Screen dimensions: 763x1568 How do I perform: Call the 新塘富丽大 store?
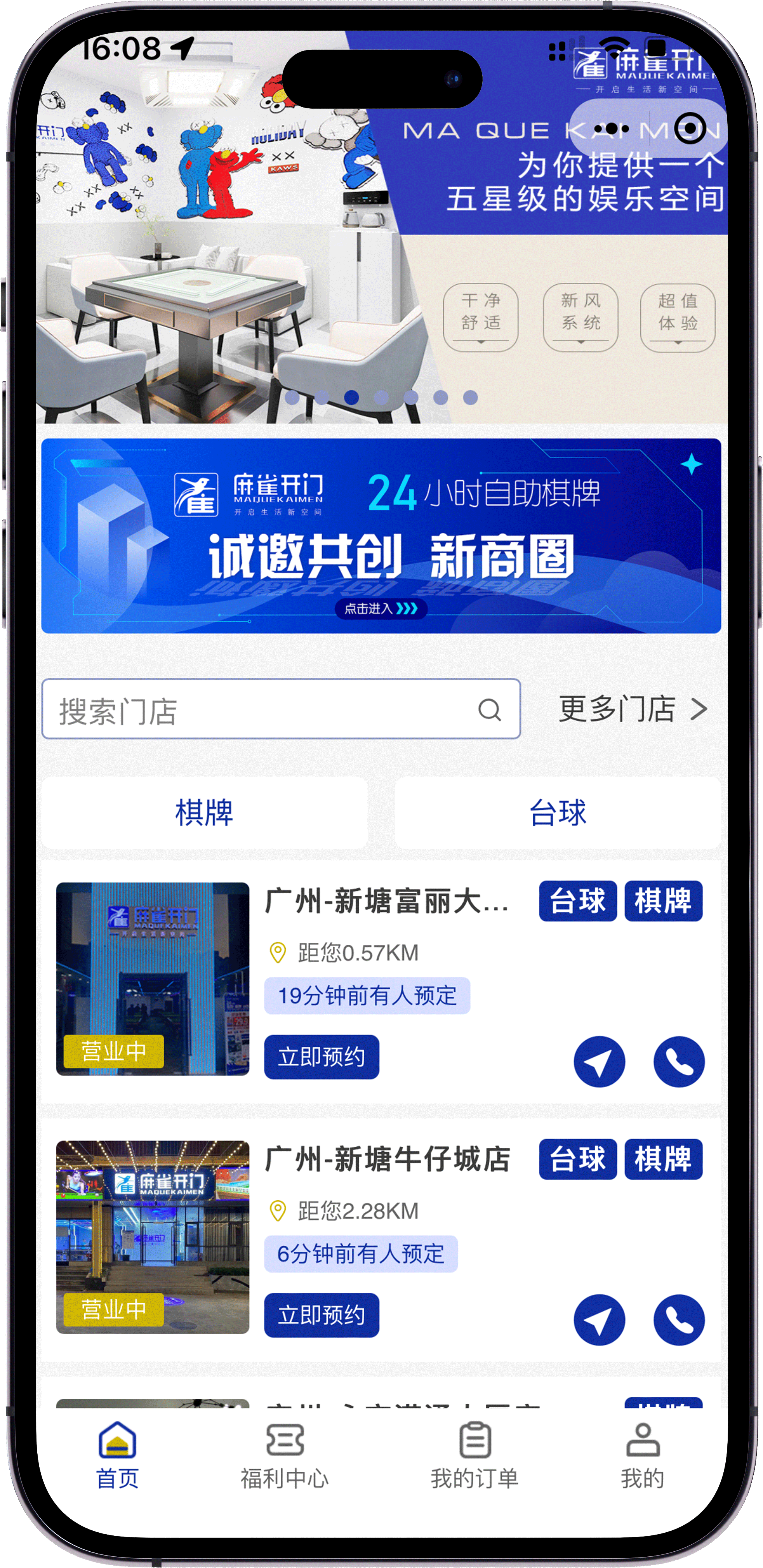(x=679, y=1062)
